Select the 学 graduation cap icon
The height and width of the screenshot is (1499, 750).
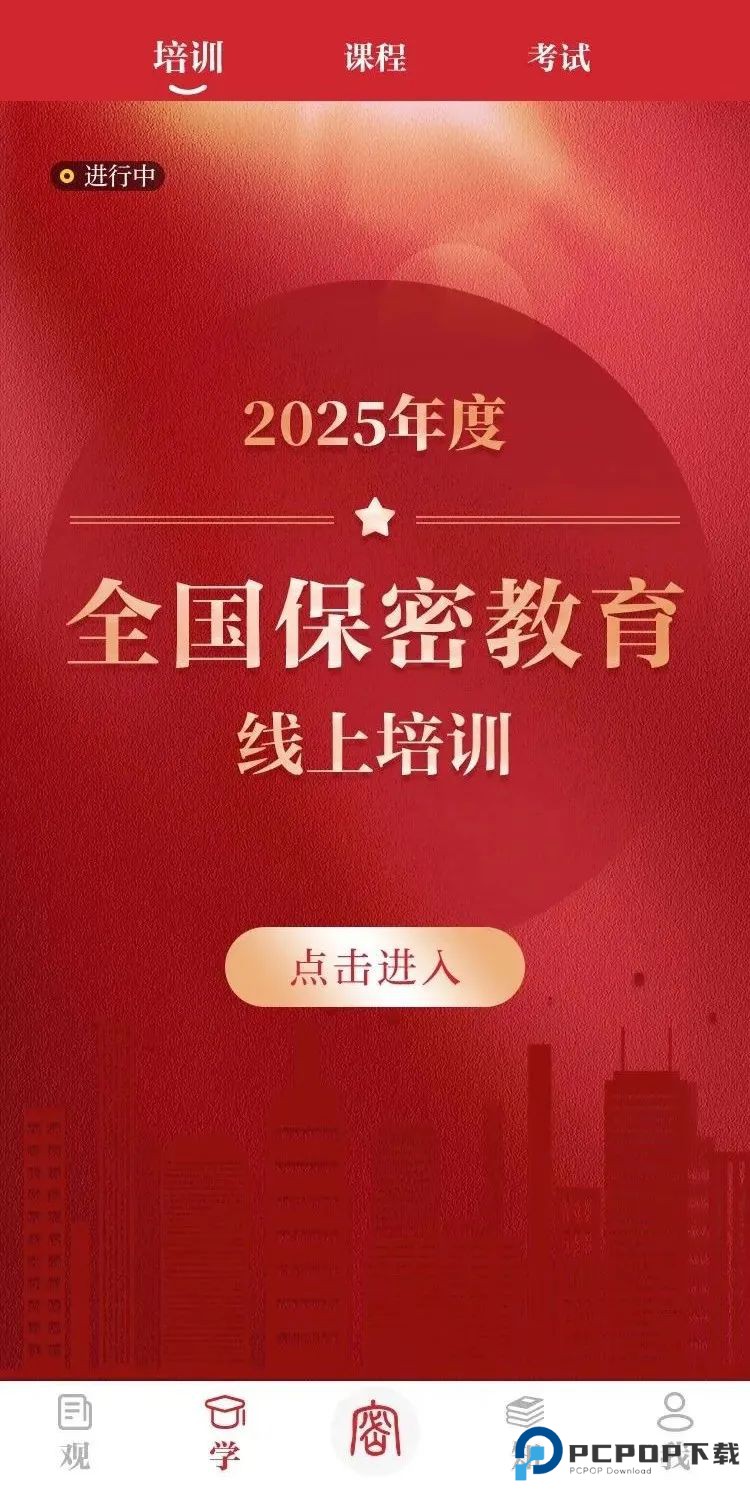(228, 1414)
